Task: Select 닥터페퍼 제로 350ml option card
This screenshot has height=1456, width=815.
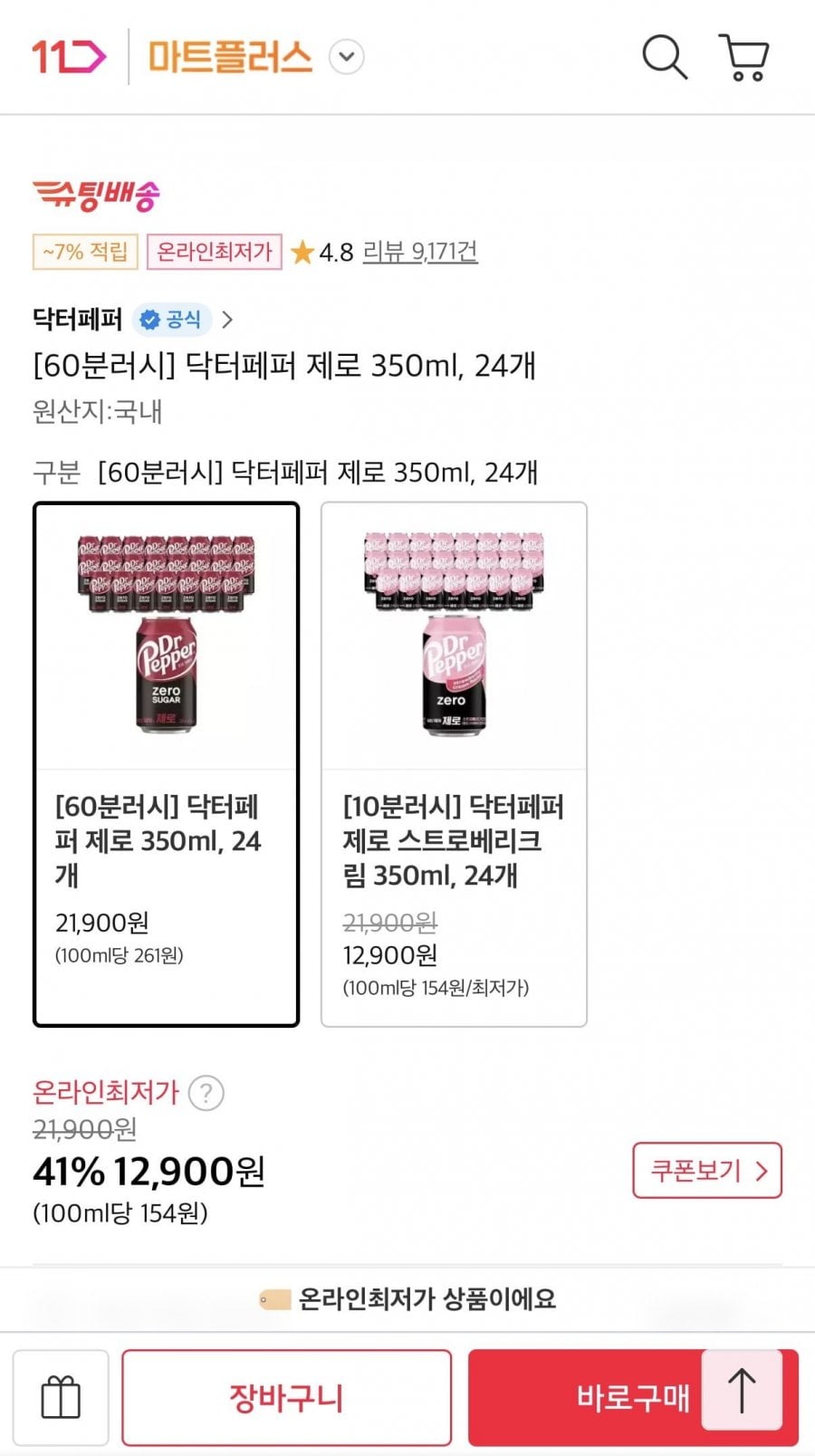Action: click(166, 763)
